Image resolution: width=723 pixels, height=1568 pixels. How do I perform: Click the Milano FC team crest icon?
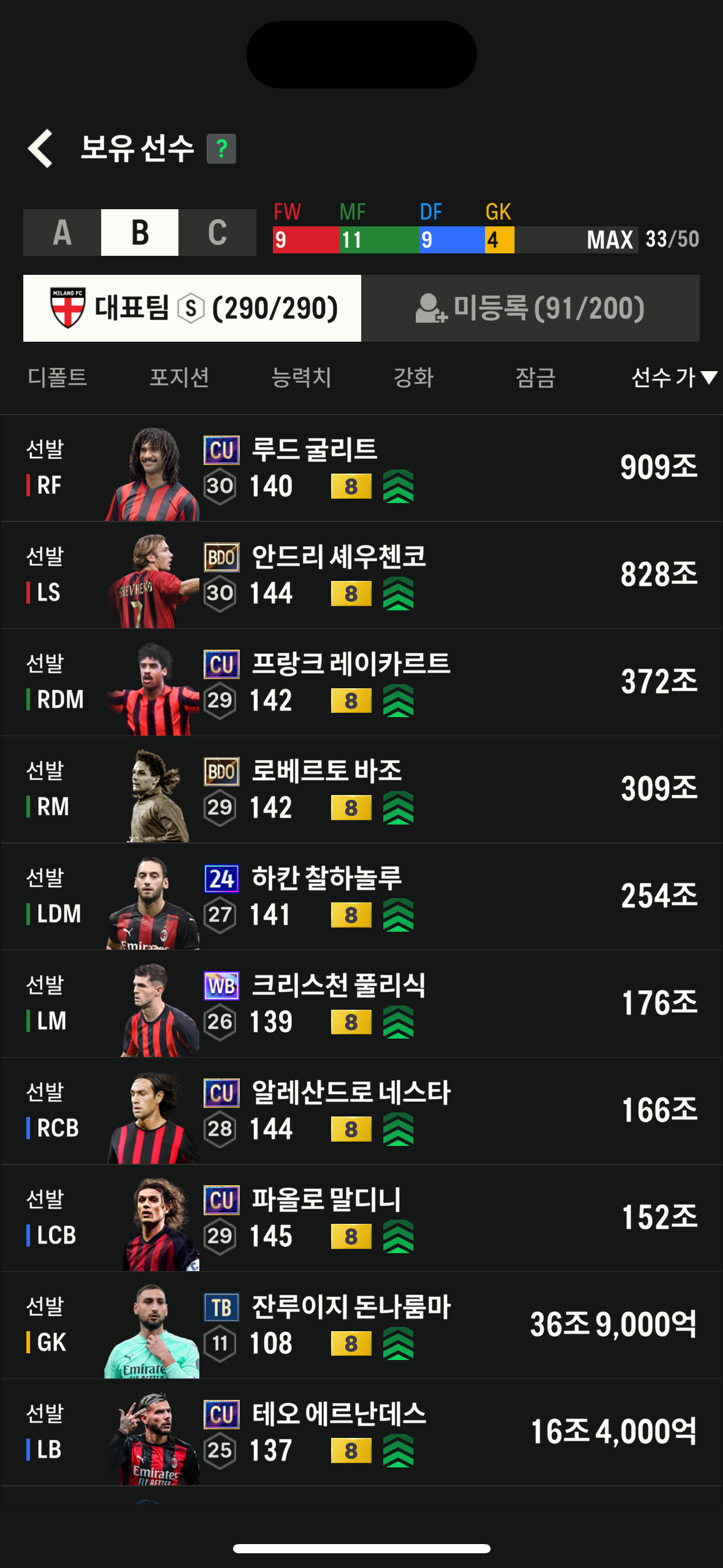pos(69,307)
